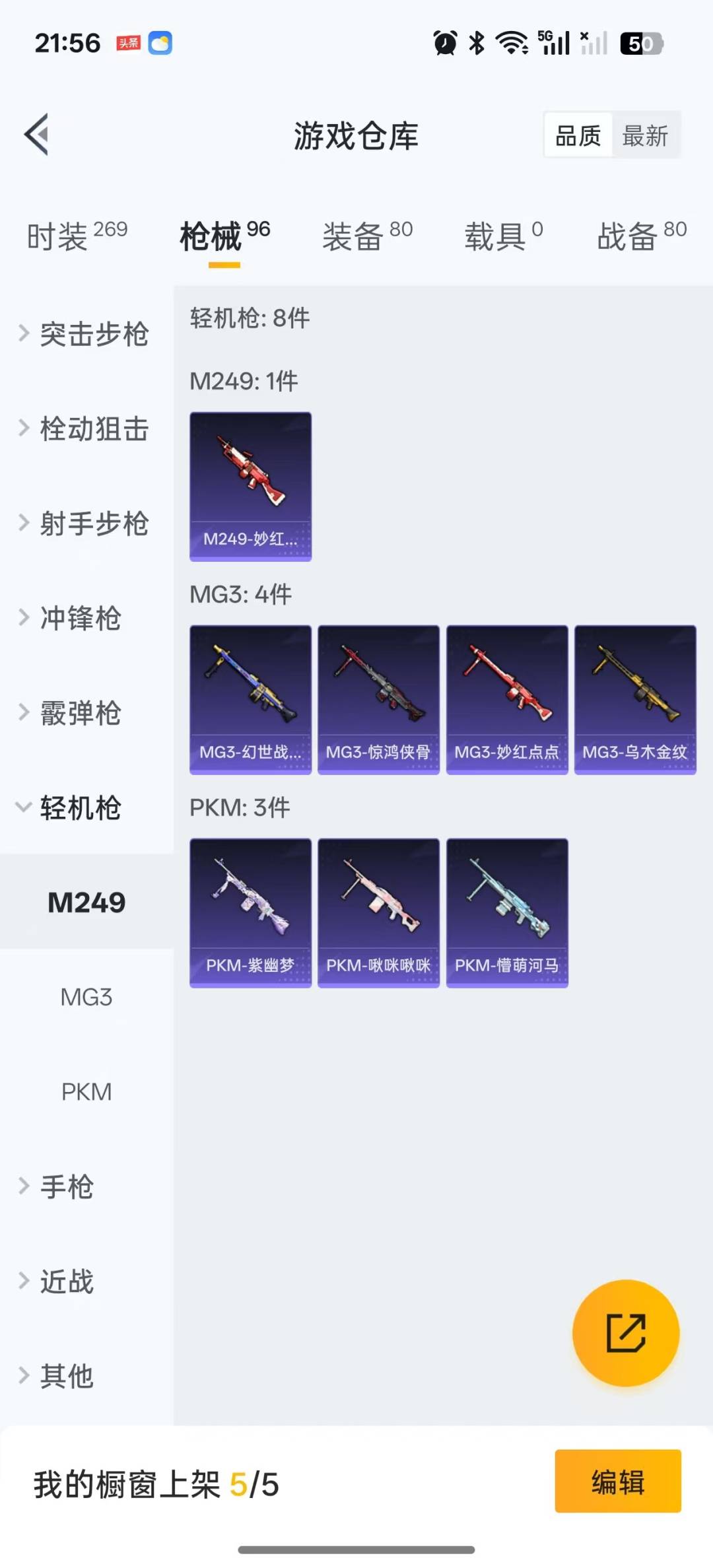View the MG3-乌木金纹 skin
Image resolution: width=713 pixels, height=1568 pixels.
(x=635, y=700)
